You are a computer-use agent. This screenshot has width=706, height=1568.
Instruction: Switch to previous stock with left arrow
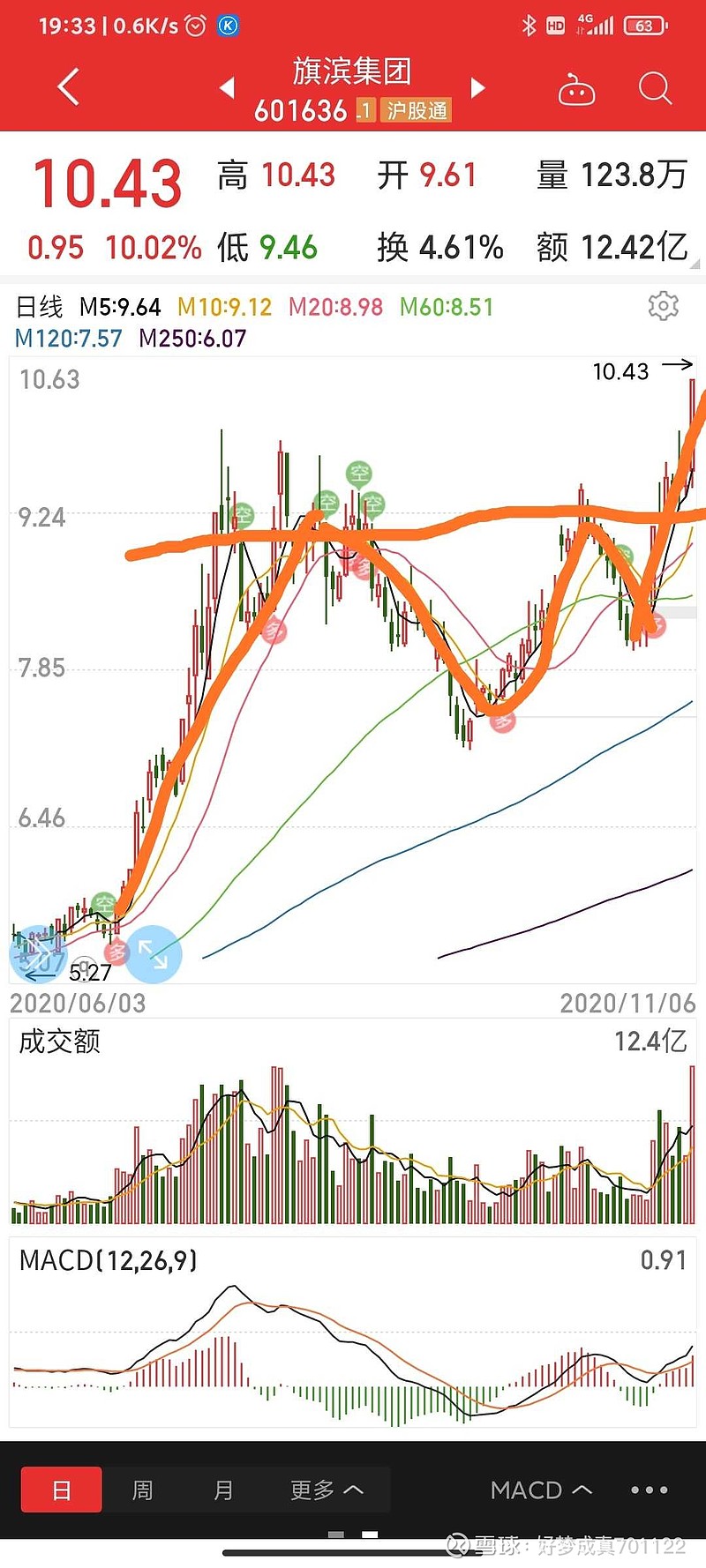click(x=227, y=88)
